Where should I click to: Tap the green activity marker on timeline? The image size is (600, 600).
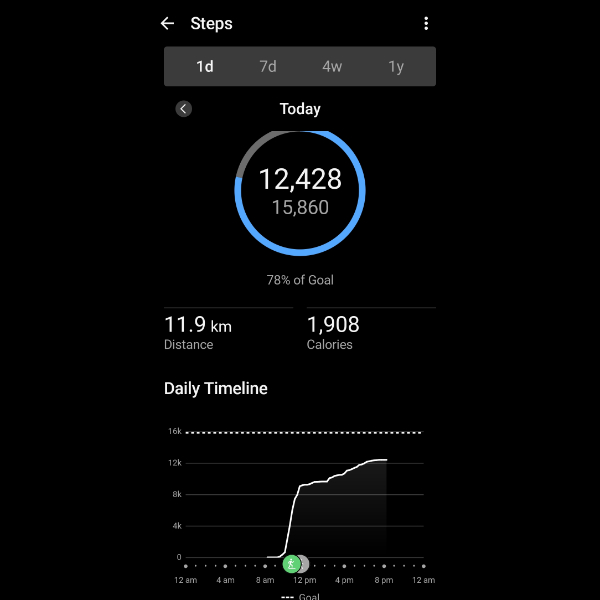point(291,564)
